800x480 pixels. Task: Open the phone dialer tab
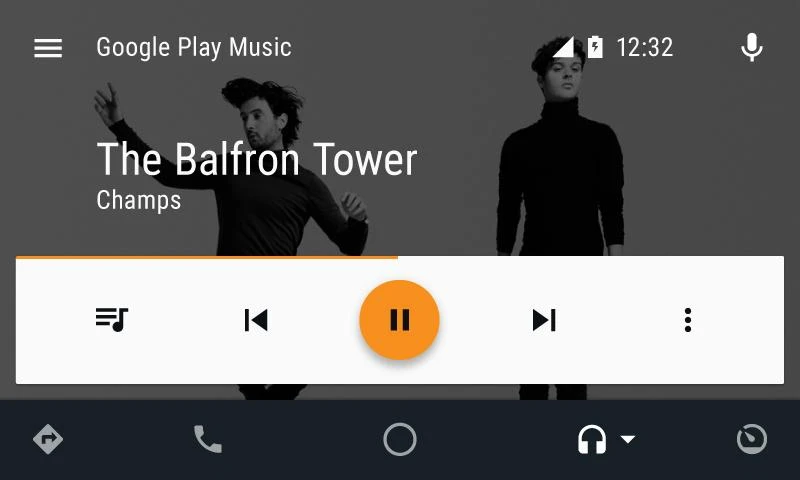[x=208, y=439]
